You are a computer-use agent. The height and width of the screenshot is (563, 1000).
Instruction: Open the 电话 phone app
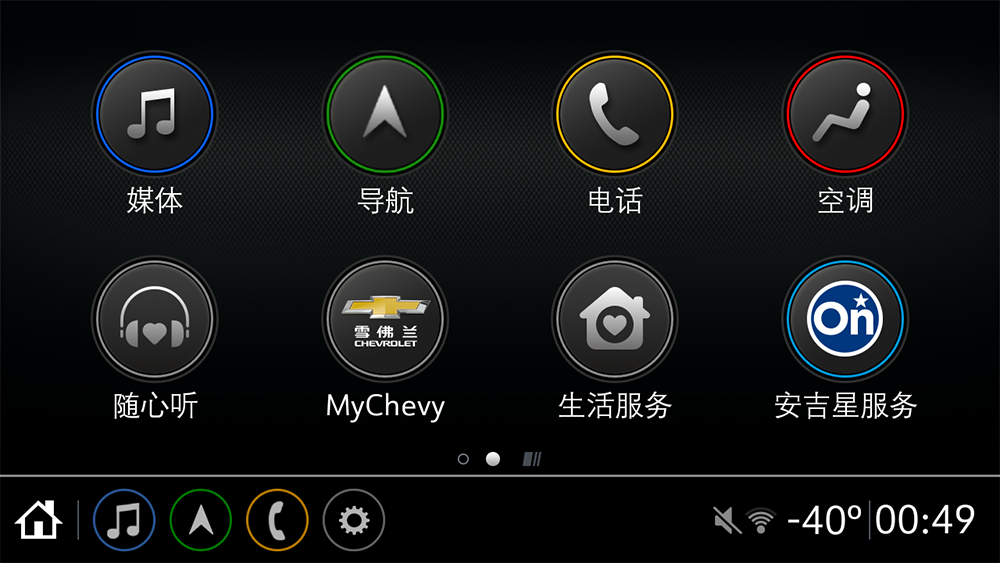(x=615, y=113)
